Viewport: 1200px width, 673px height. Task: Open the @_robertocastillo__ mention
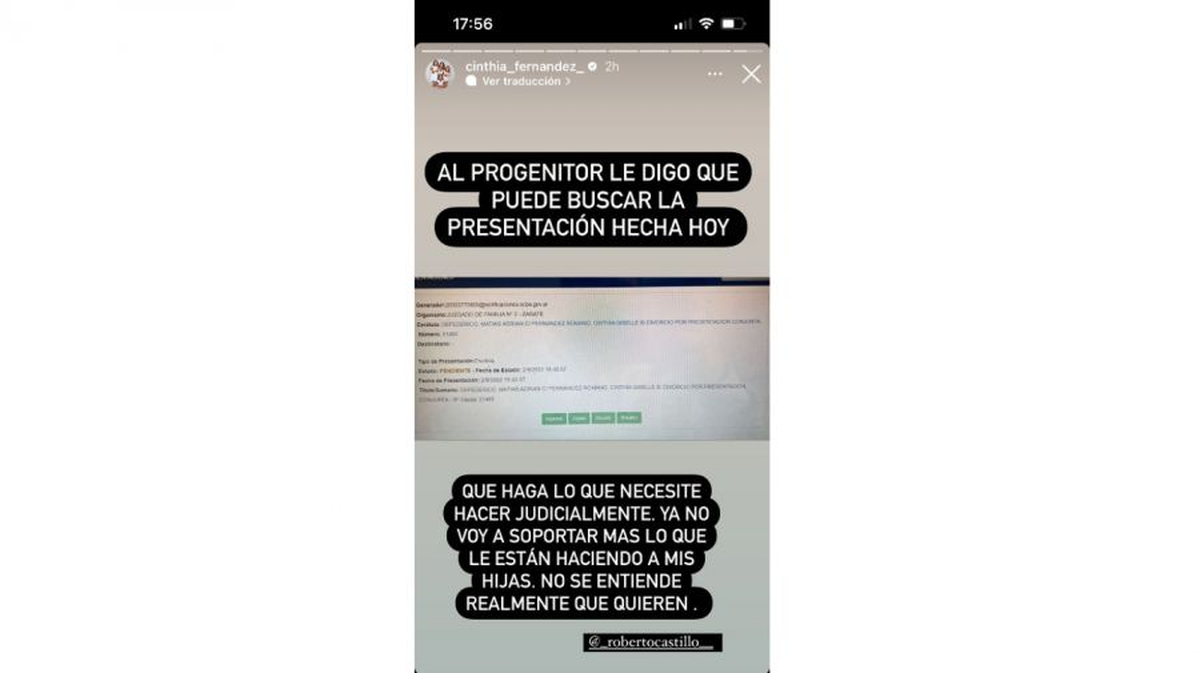point(652,643)
